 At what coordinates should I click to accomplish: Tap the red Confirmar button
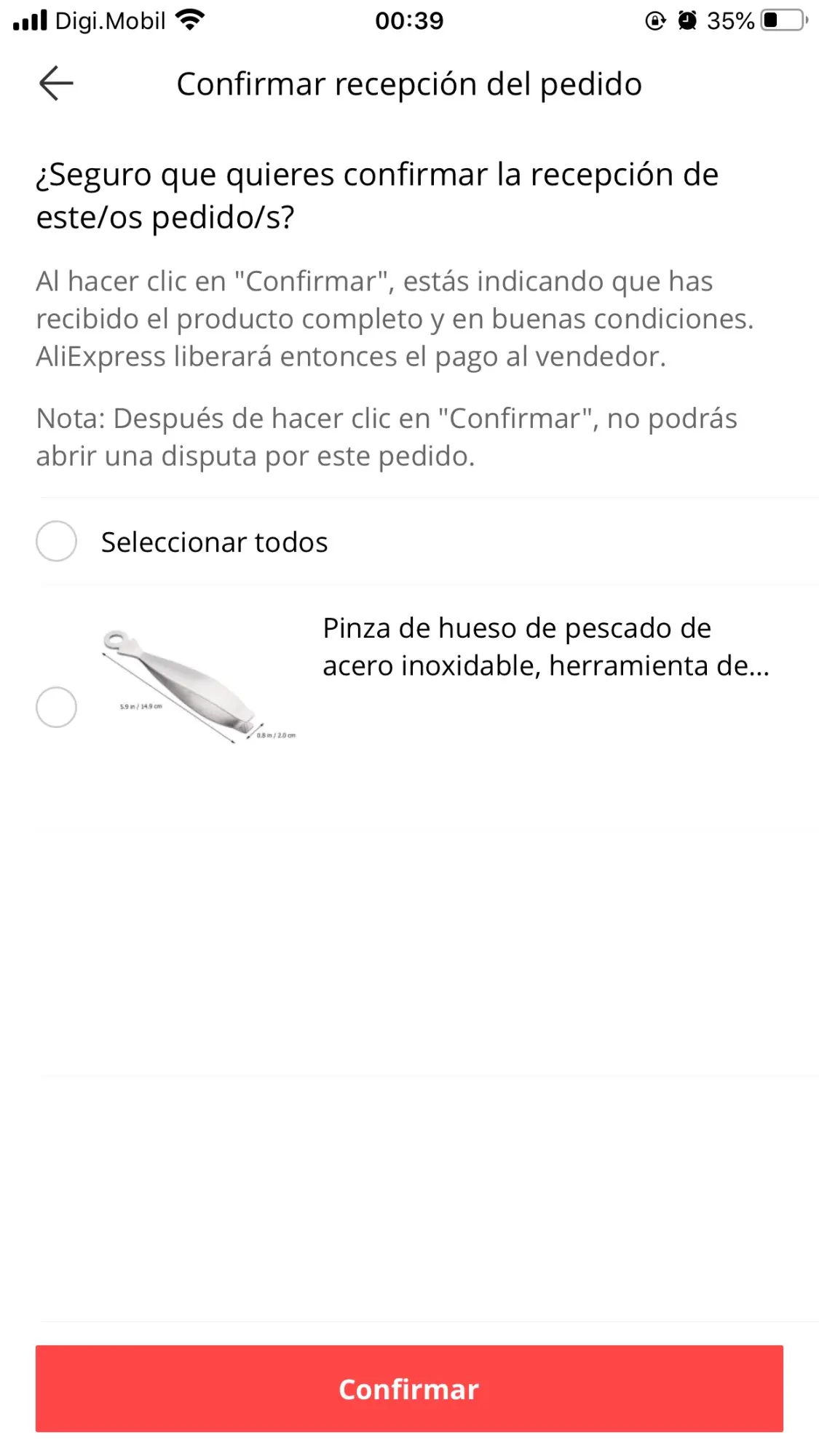[x=409, y=1388]
